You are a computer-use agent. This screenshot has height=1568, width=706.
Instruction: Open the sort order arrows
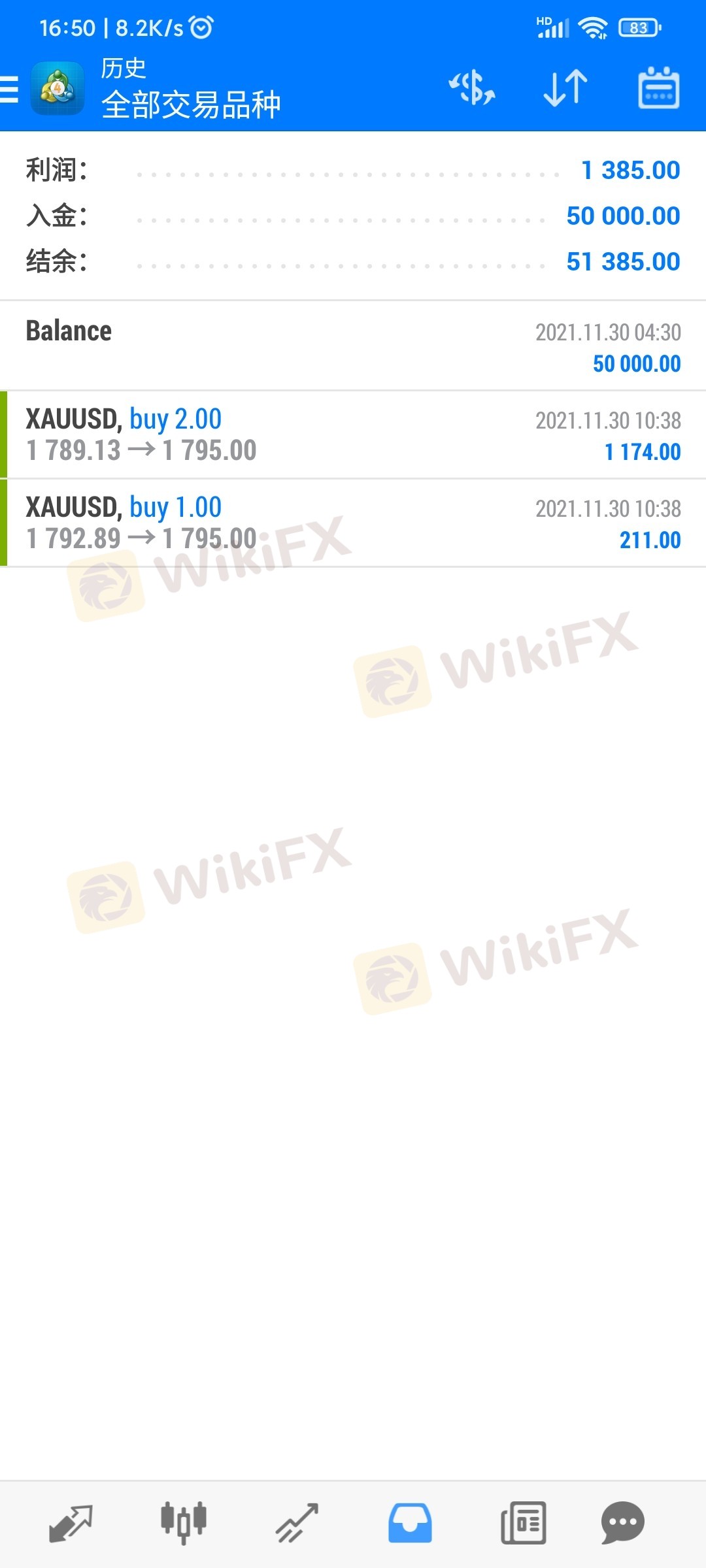[565, 88]
